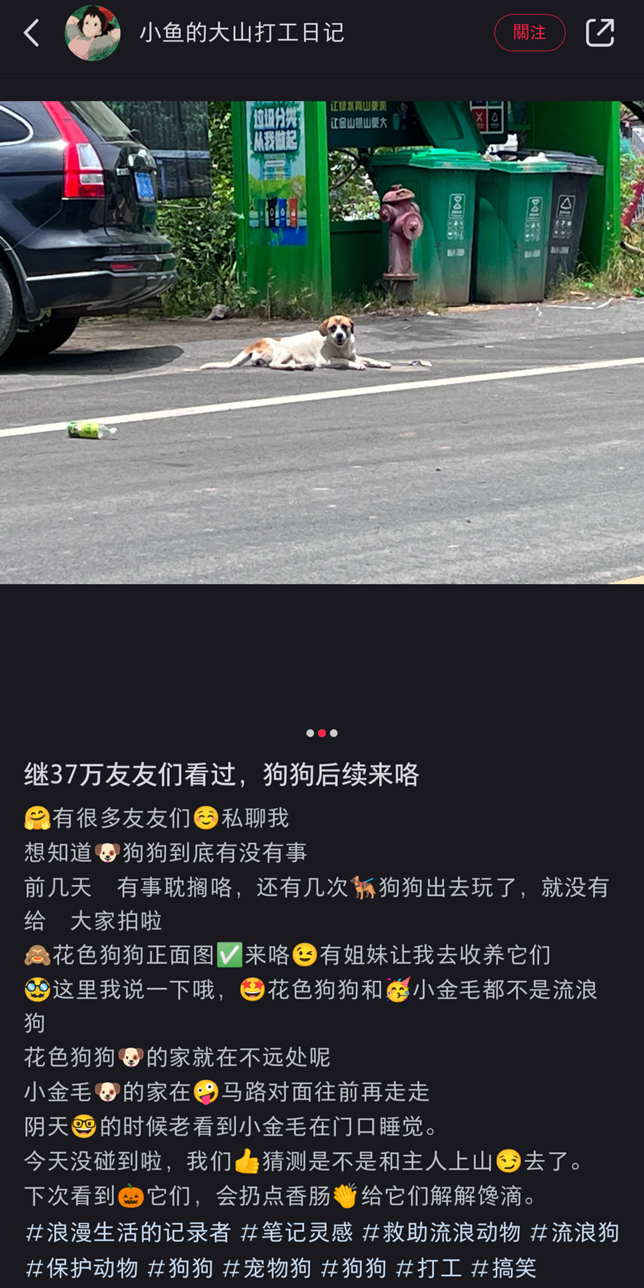644x1288 pixels.
Task: Open hashtag #流浪狗
Action: click(x=574, y=1233)
